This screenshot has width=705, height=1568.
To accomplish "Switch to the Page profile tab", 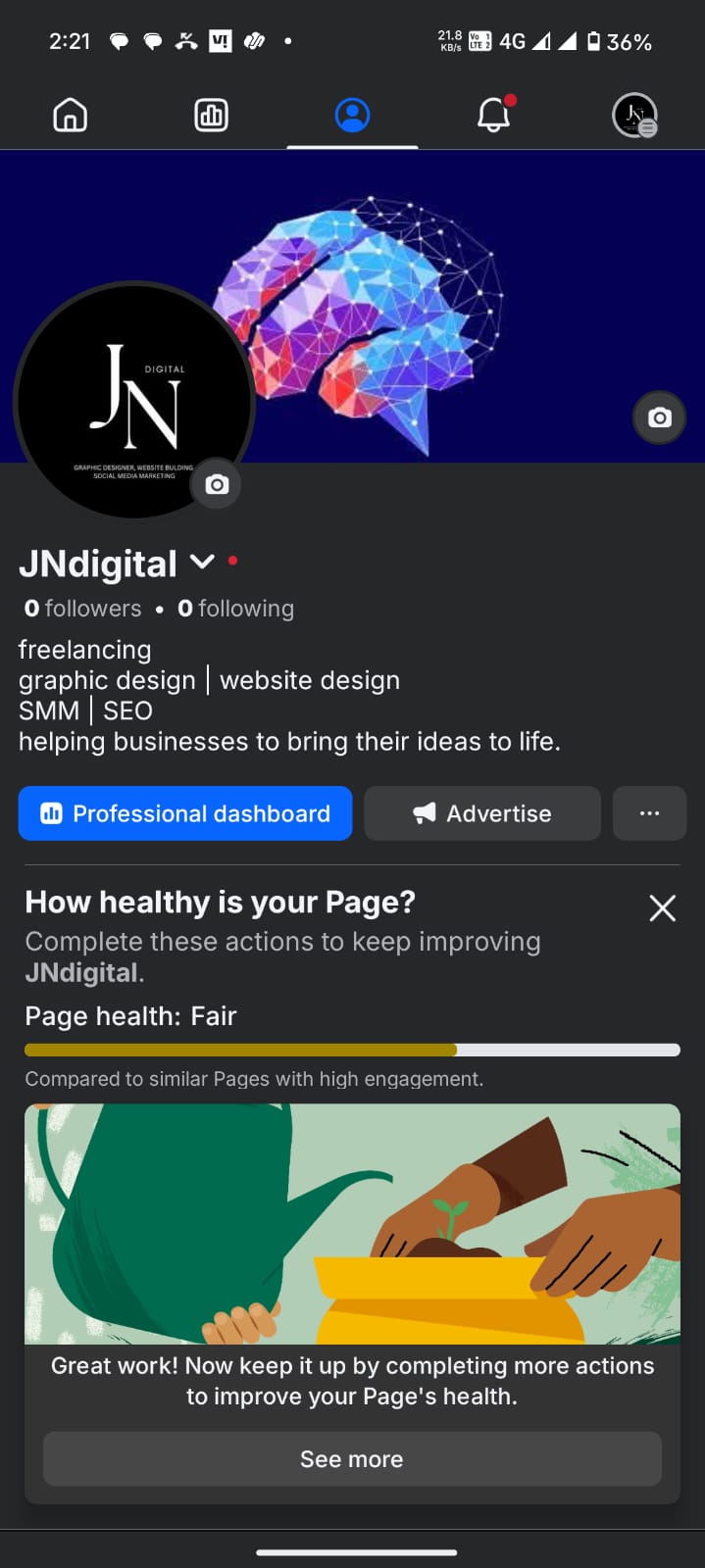I will pos(352,116).
